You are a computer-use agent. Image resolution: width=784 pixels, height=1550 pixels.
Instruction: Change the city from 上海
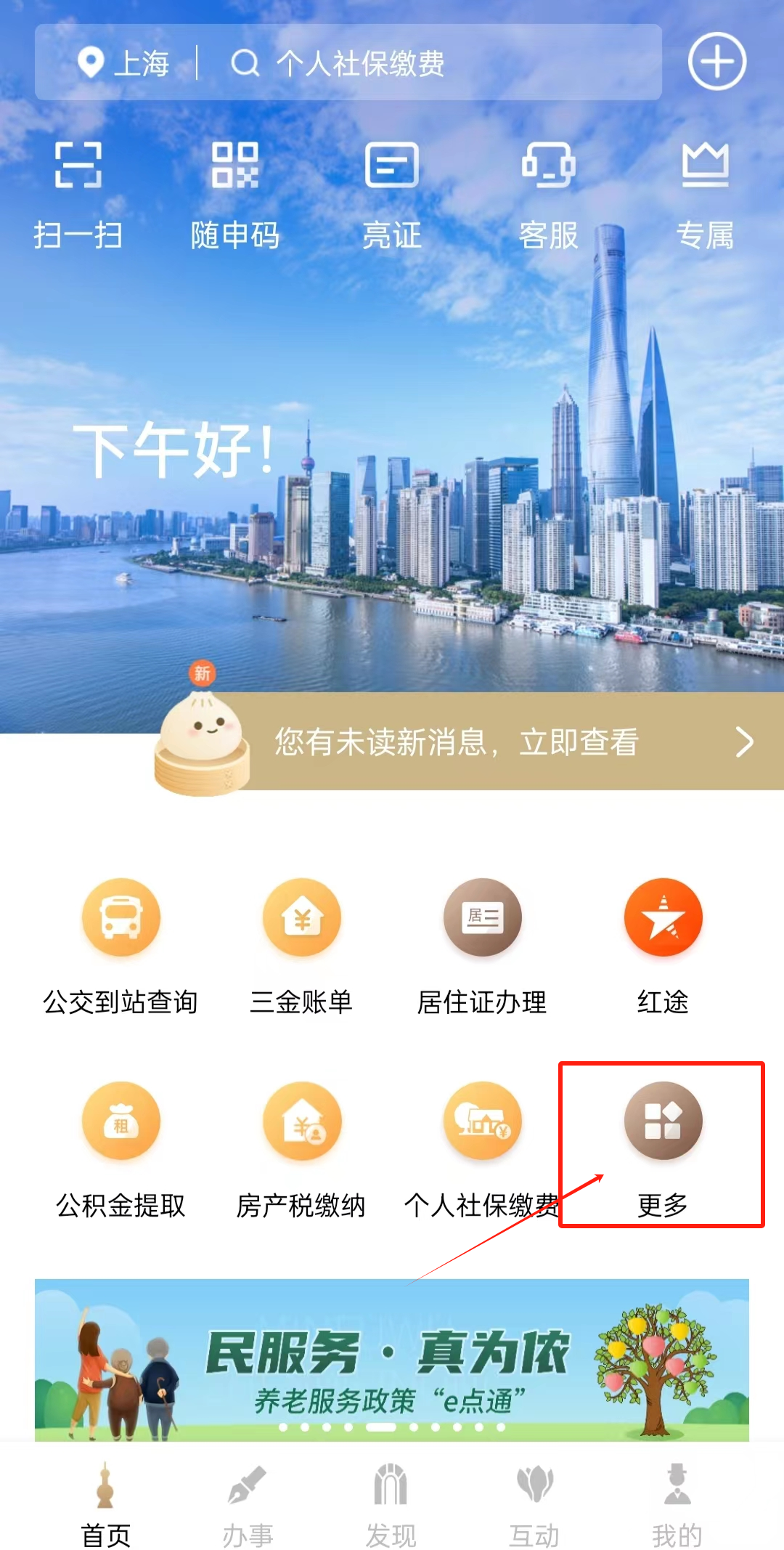tap(123, 63)
